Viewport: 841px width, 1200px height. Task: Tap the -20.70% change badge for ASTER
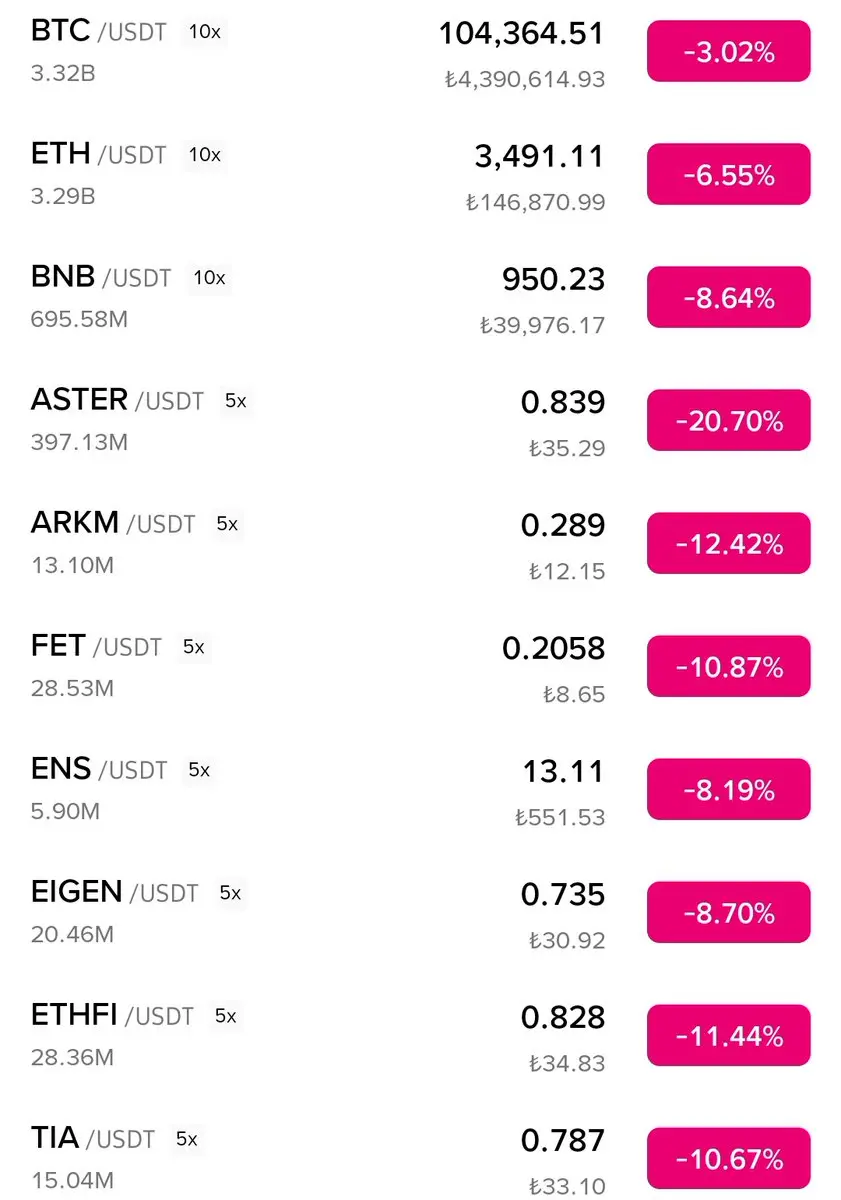(728, 421)
